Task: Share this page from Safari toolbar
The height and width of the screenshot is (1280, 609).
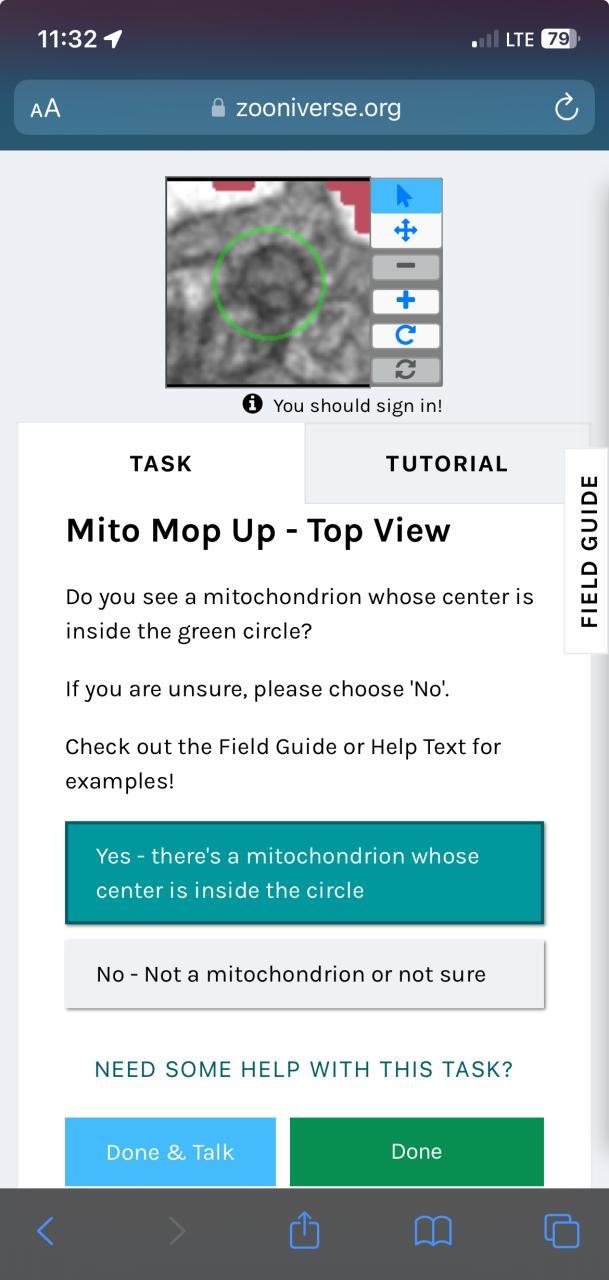Action: click(x=304, y=1230)
